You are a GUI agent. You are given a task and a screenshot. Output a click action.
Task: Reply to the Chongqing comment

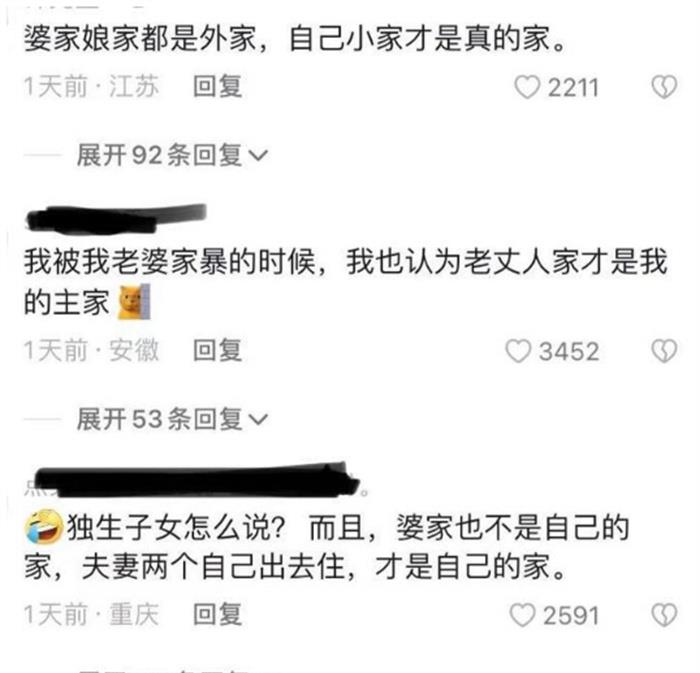click(217, 613)
